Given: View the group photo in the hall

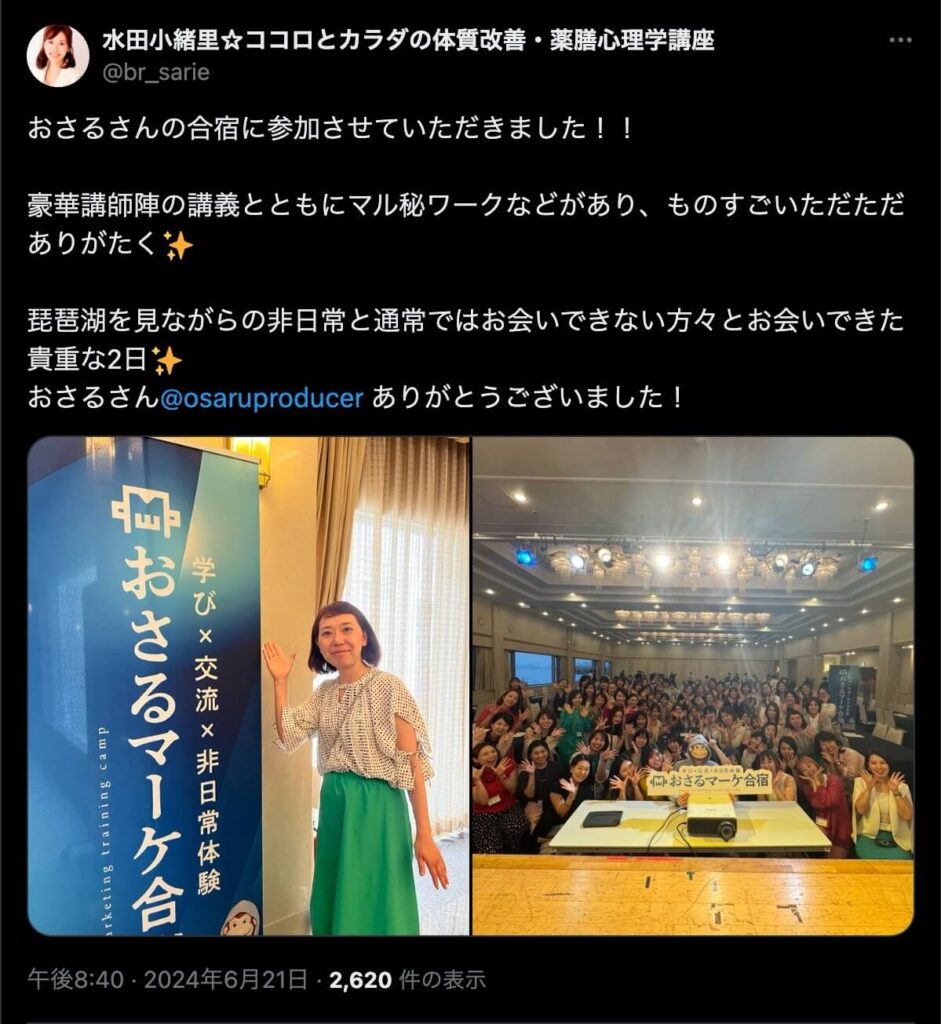Looking at the screenshot, I should tap(692, 686).
